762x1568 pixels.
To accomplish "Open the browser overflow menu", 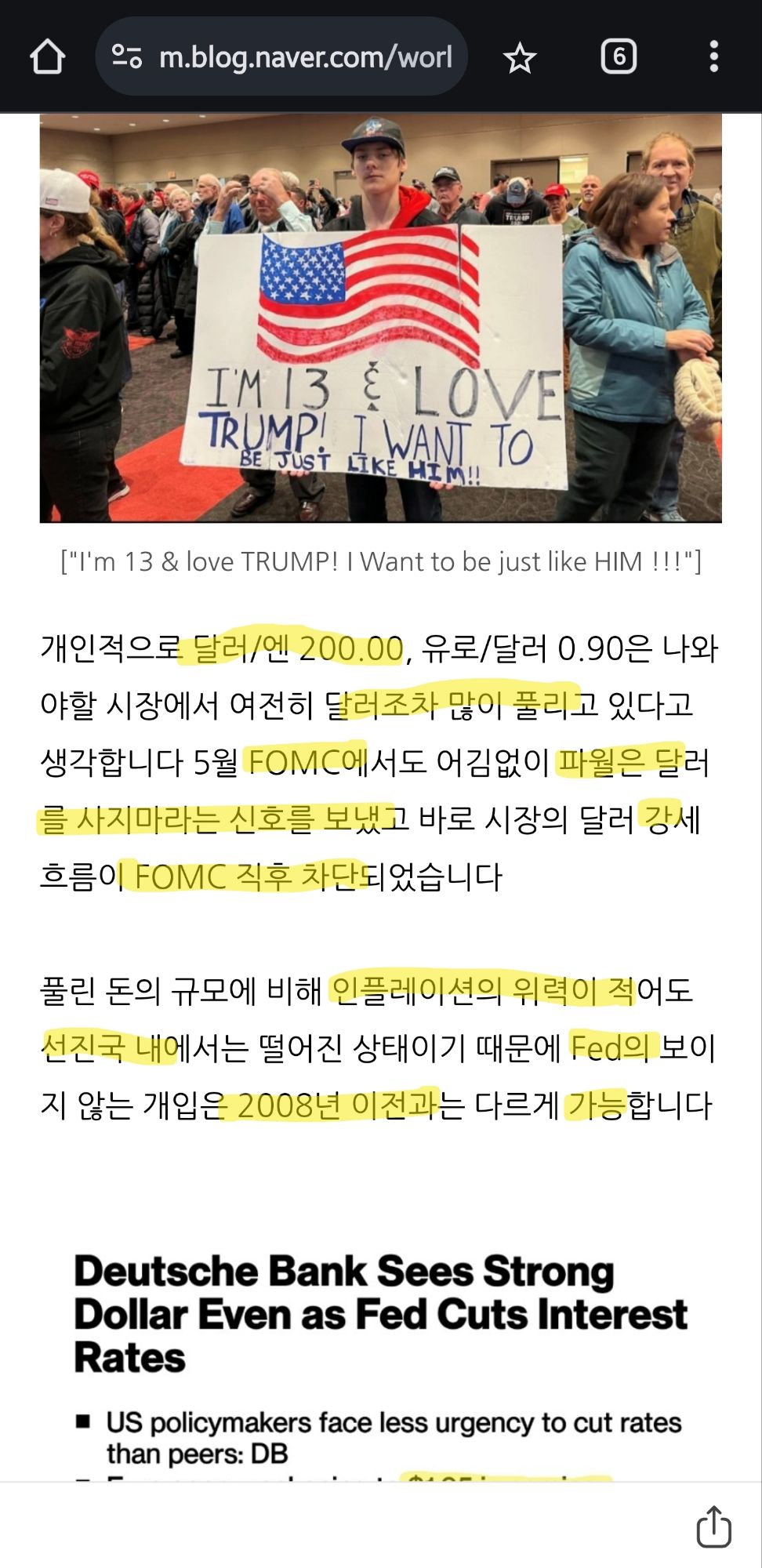I will (x=713, y=57).
